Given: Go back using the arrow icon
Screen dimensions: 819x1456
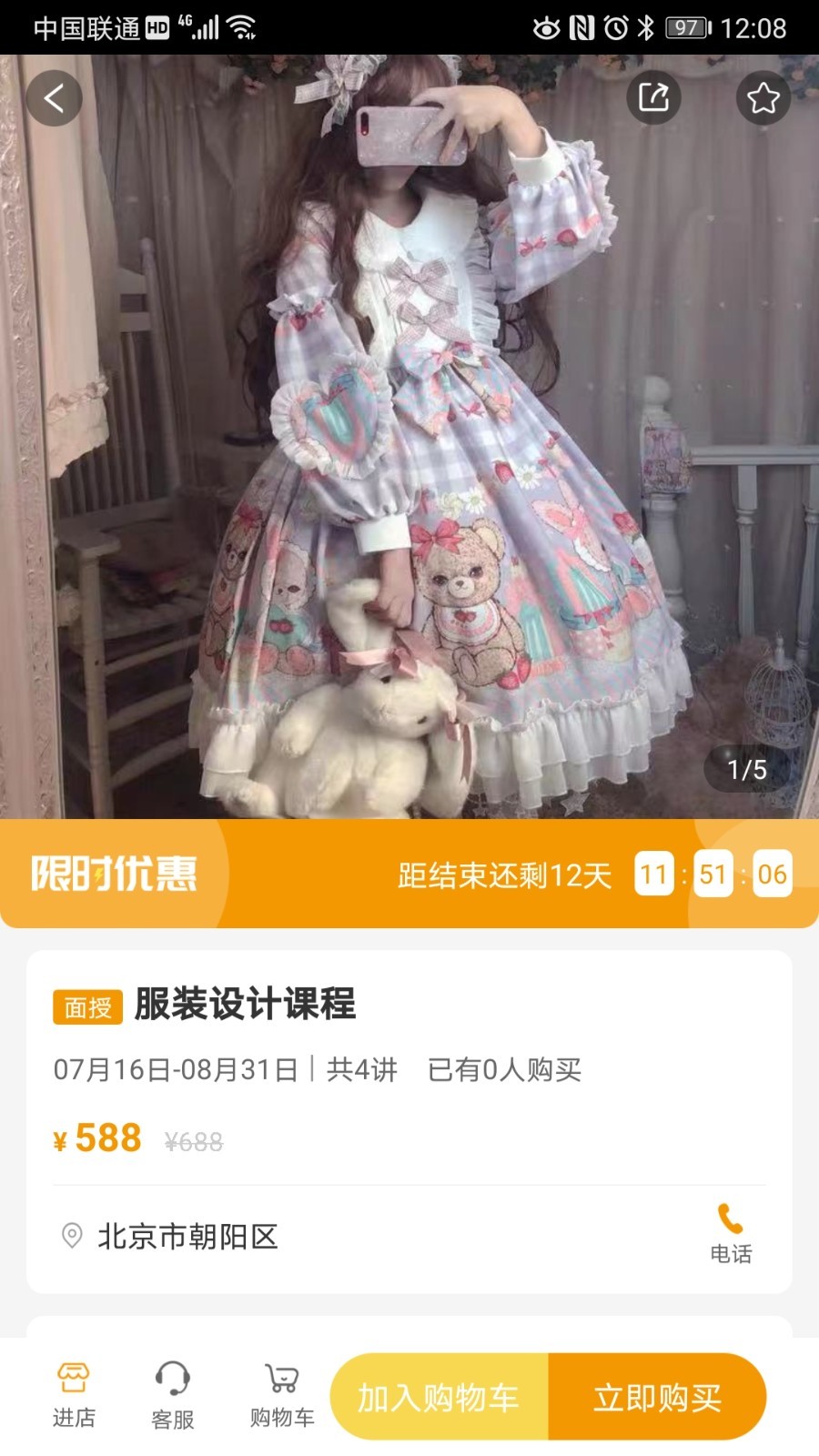Looking at the screenshot, I should [x=55, y=98].
